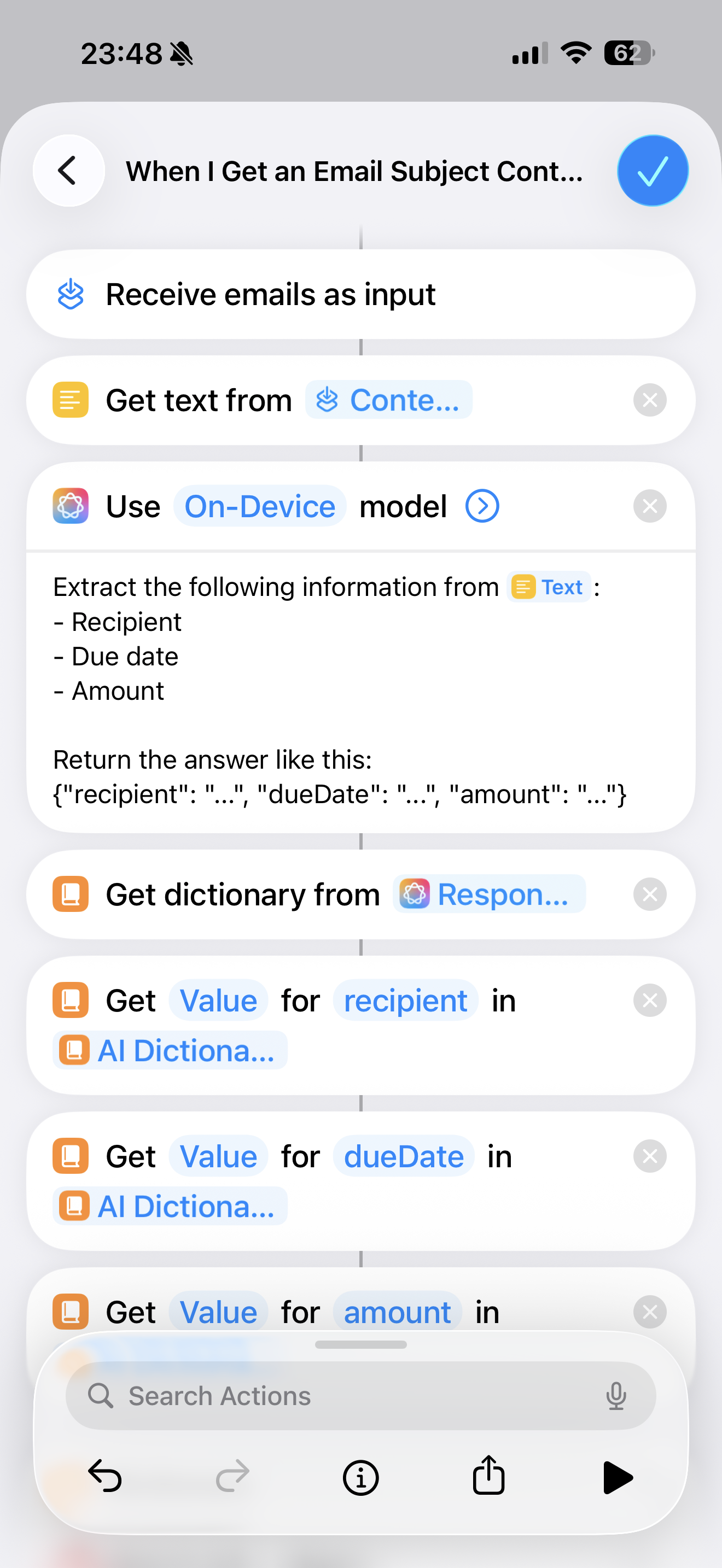Expand the Use model action options

[482, 506]
